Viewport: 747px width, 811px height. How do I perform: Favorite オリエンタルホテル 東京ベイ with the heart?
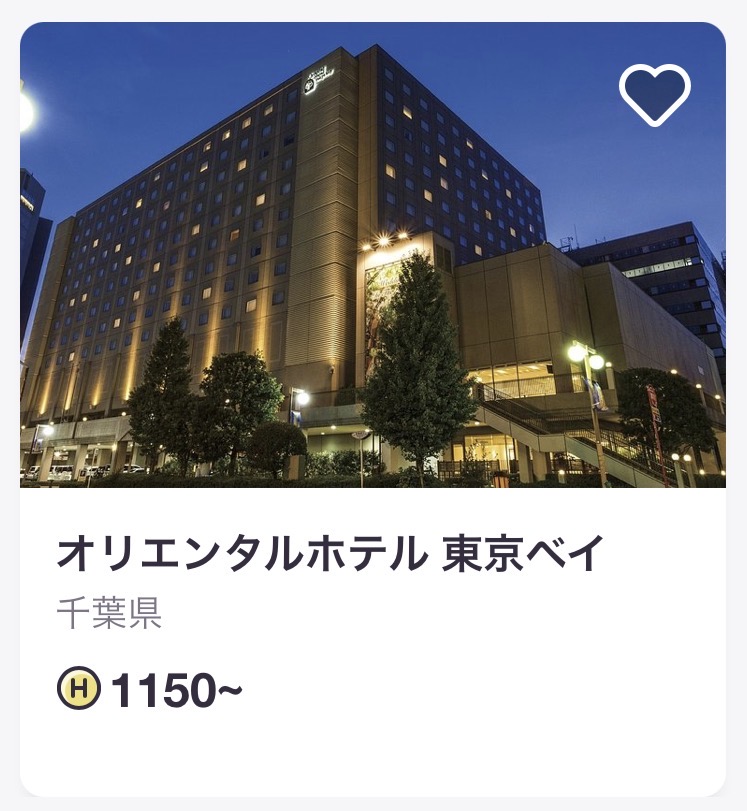(x=655, y=94)
